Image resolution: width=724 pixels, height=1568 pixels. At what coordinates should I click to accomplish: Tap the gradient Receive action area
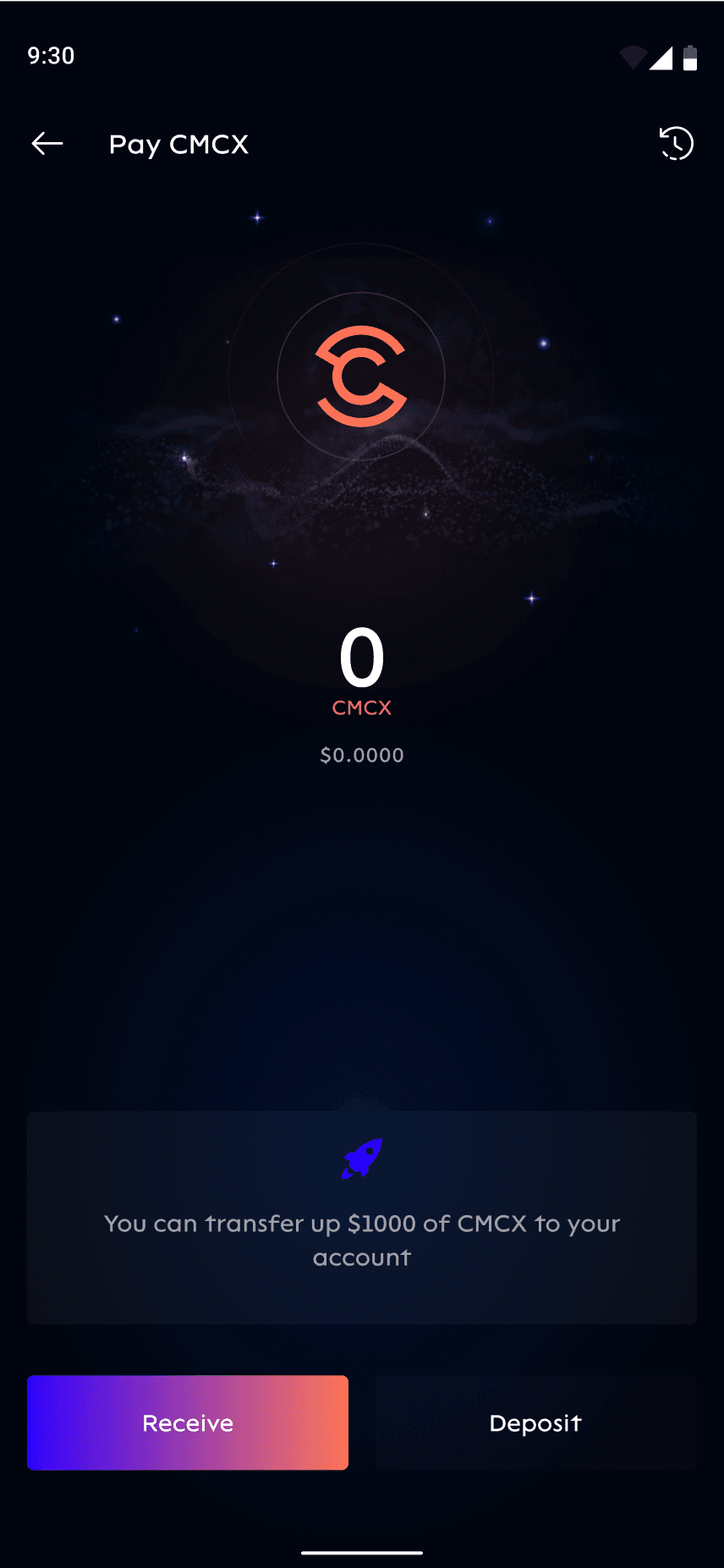tap(187, 1422)
